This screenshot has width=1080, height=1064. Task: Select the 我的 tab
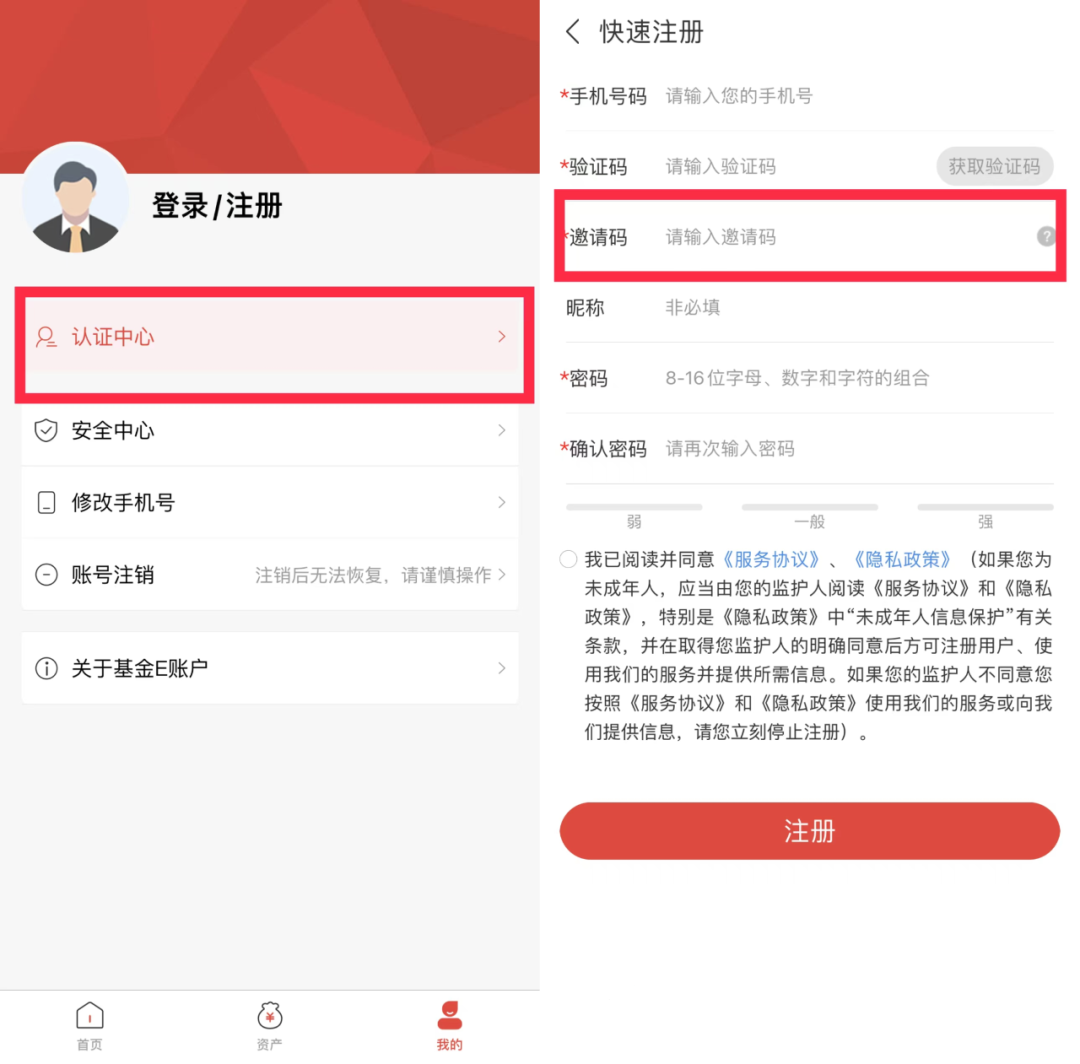[449, 1026]
